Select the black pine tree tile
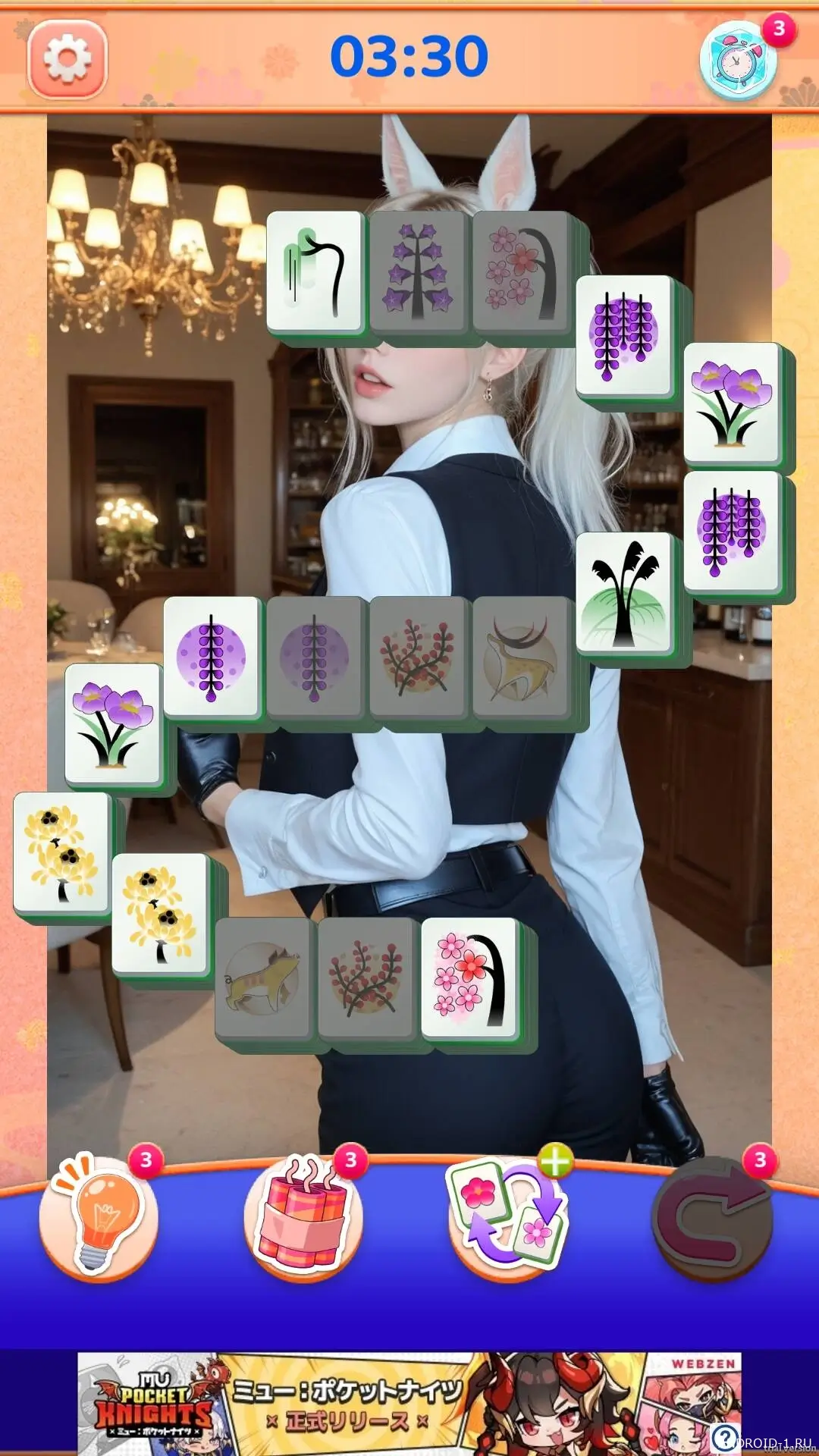Image resolution: width=819 pixels, height=1456 pixels. pos(624,593)
